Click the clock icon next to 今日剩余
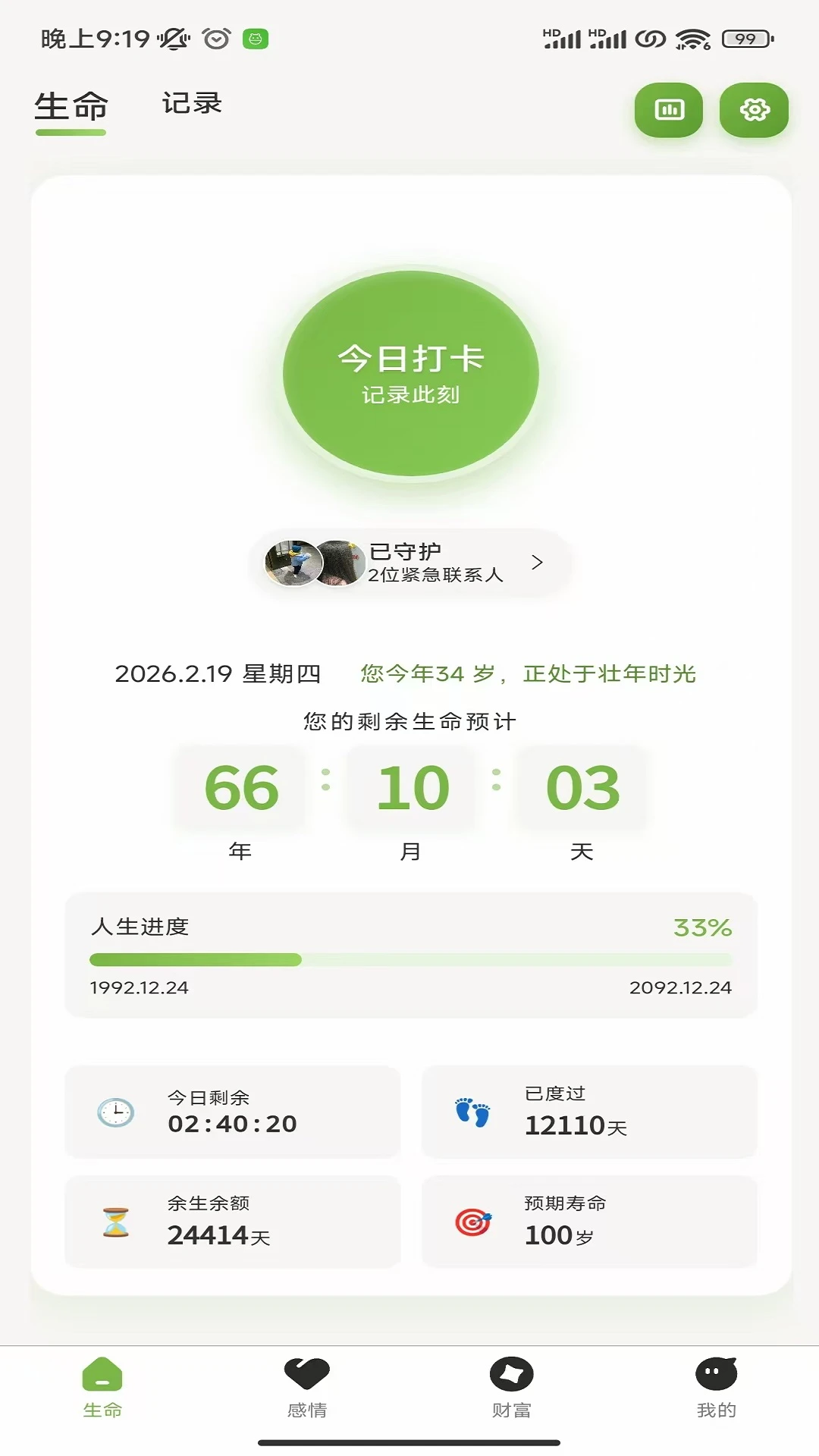Screen dimensions: 819x1456 point(115,1112)
